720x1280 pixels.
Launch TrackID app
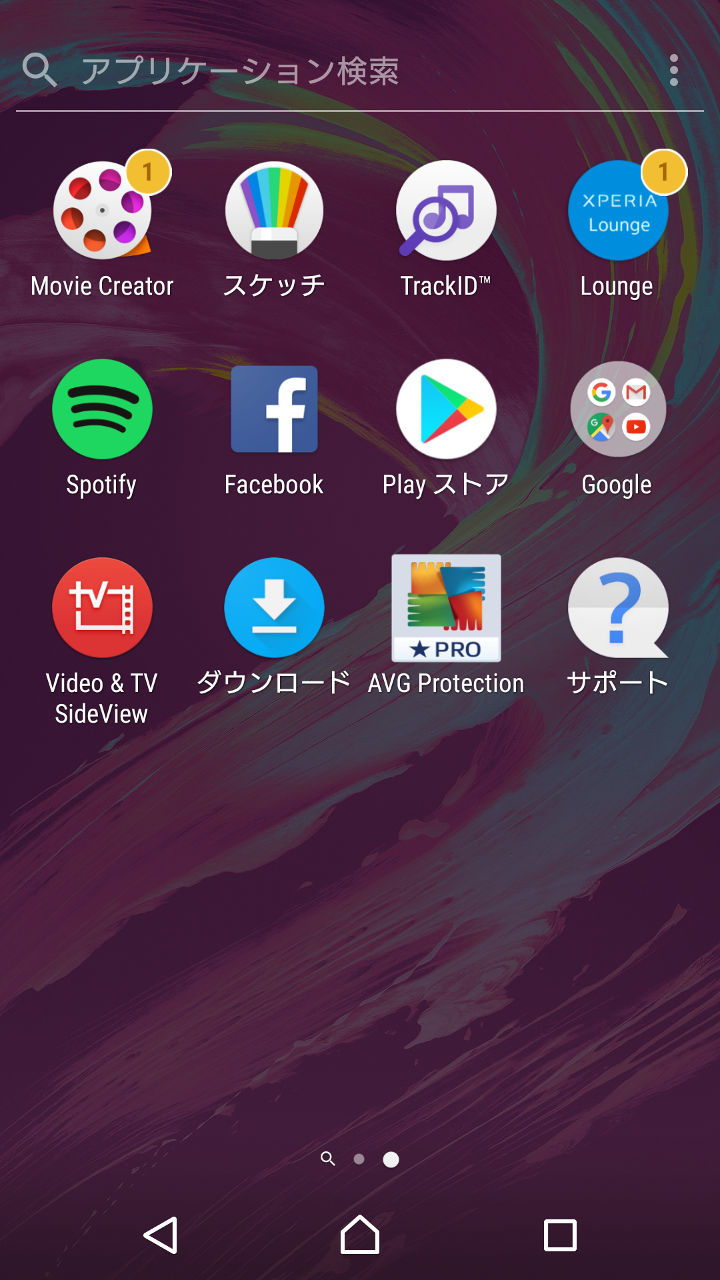(x=446, y=211)
